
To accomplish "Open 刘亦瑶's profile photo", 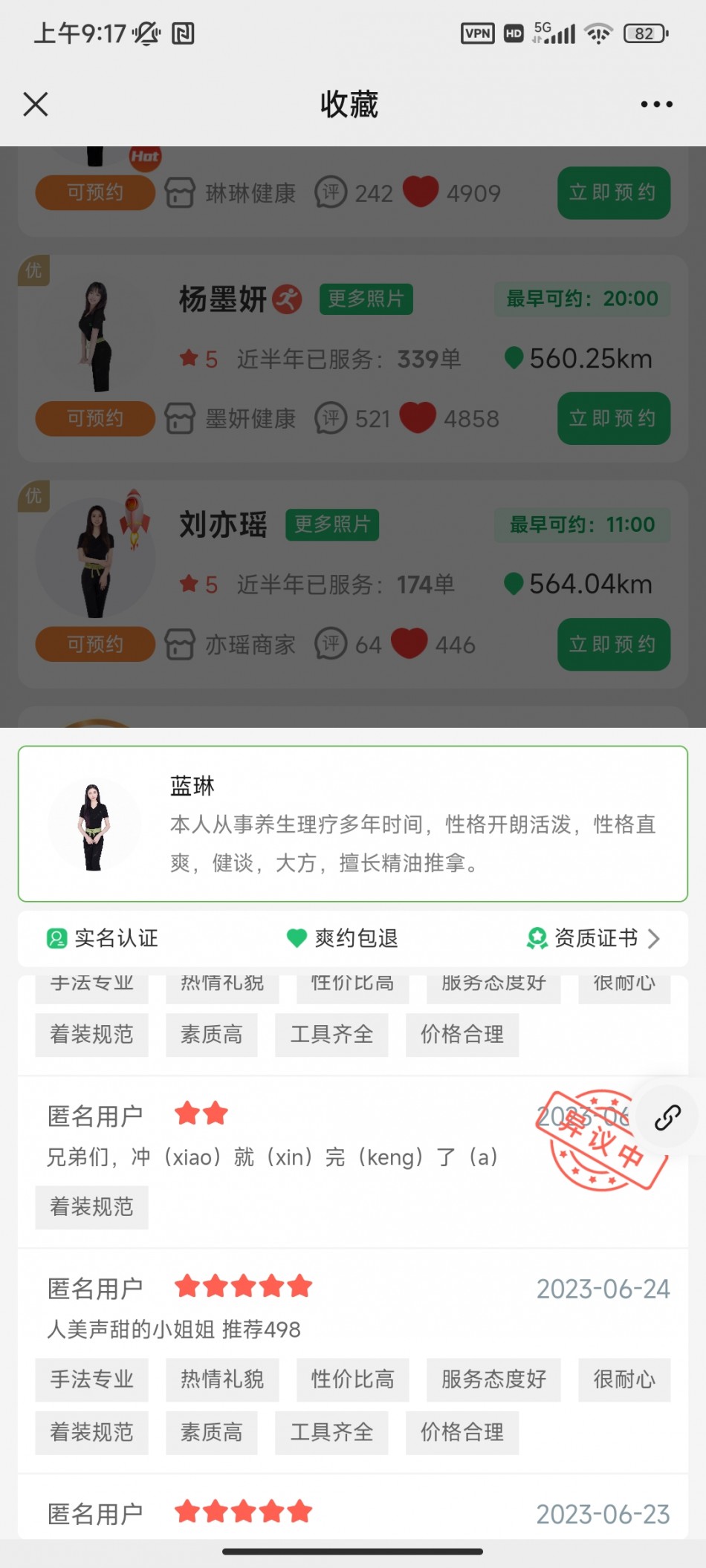I will click(x=95, y=559).
